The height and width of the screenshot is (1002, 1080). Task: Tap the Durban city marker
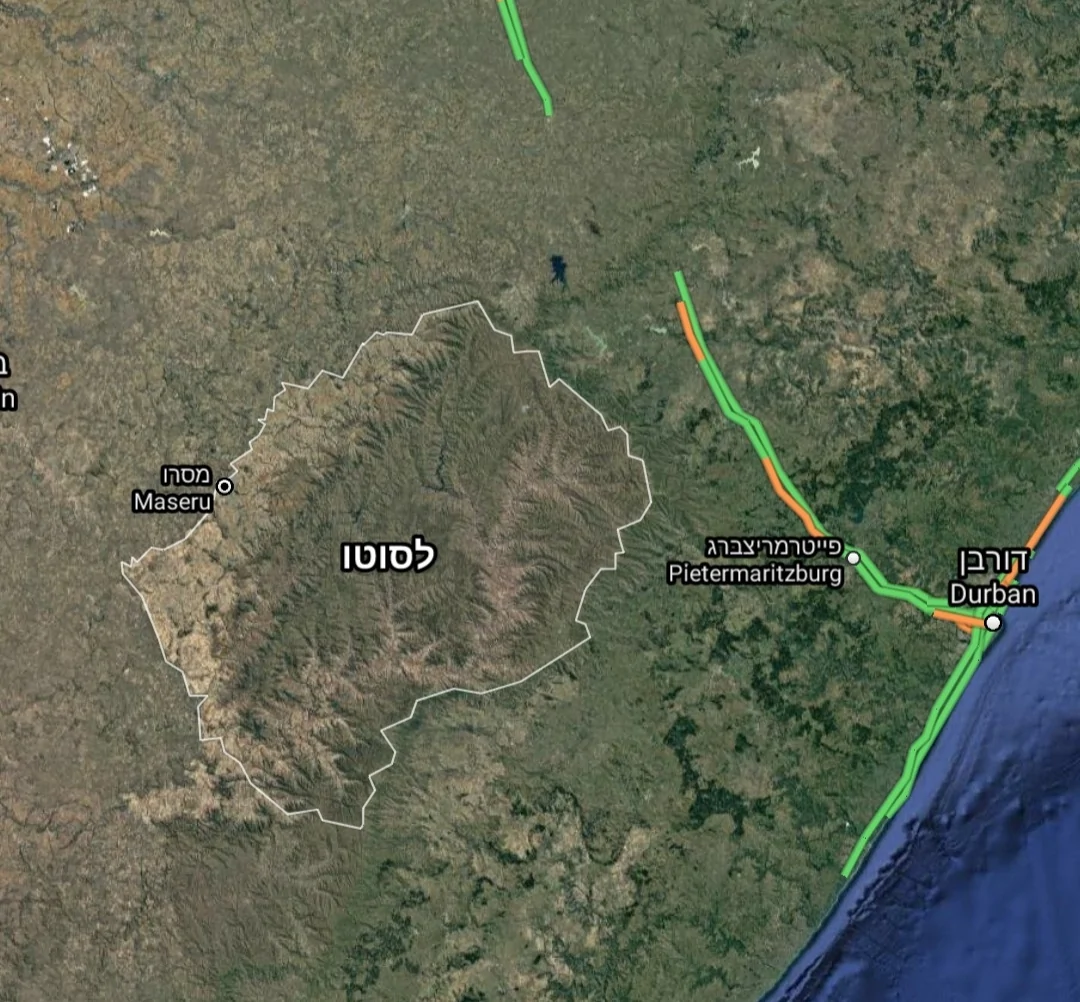click(992, 623)
